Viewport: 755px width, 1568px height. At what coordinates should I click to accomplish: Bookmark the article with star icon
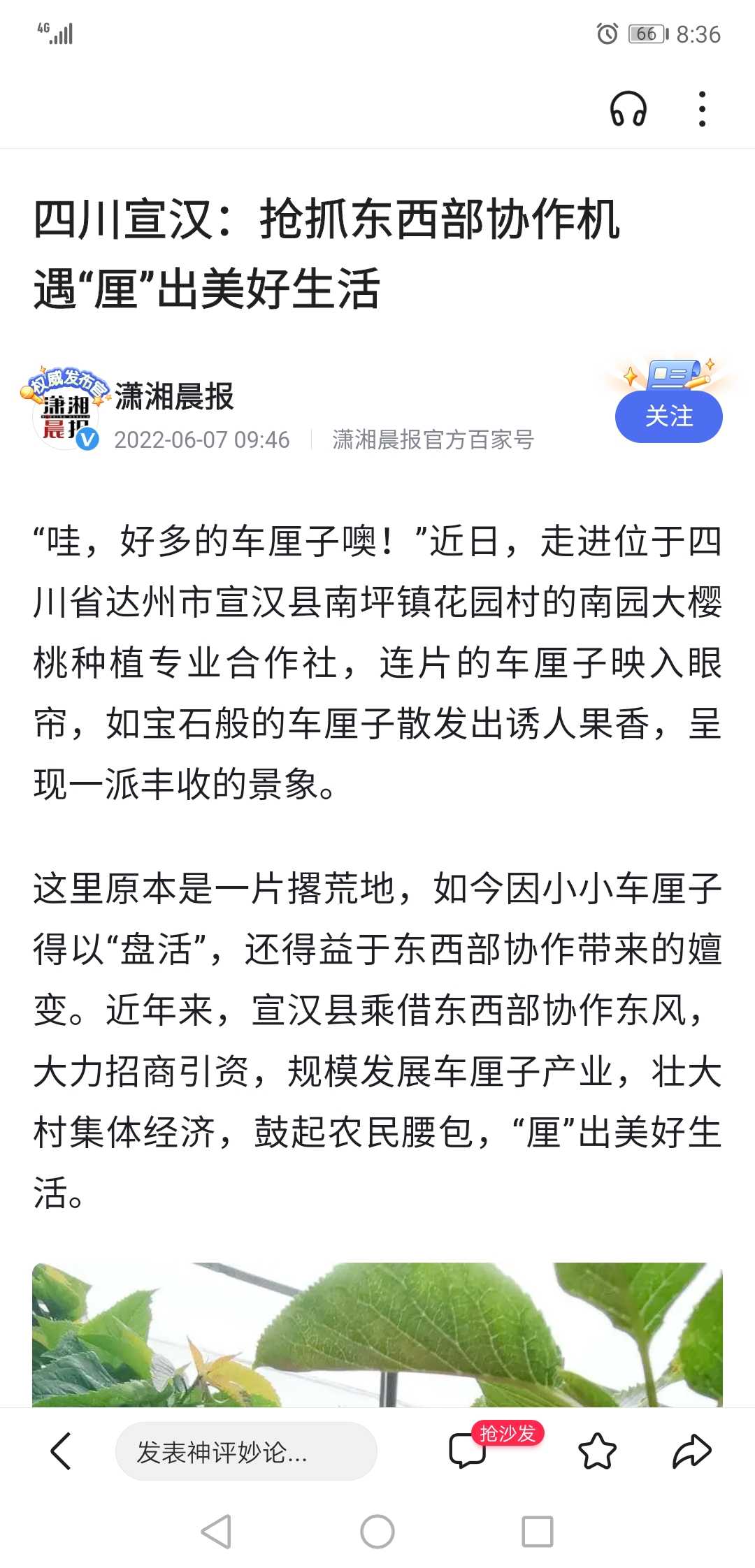pos(598,1451)
